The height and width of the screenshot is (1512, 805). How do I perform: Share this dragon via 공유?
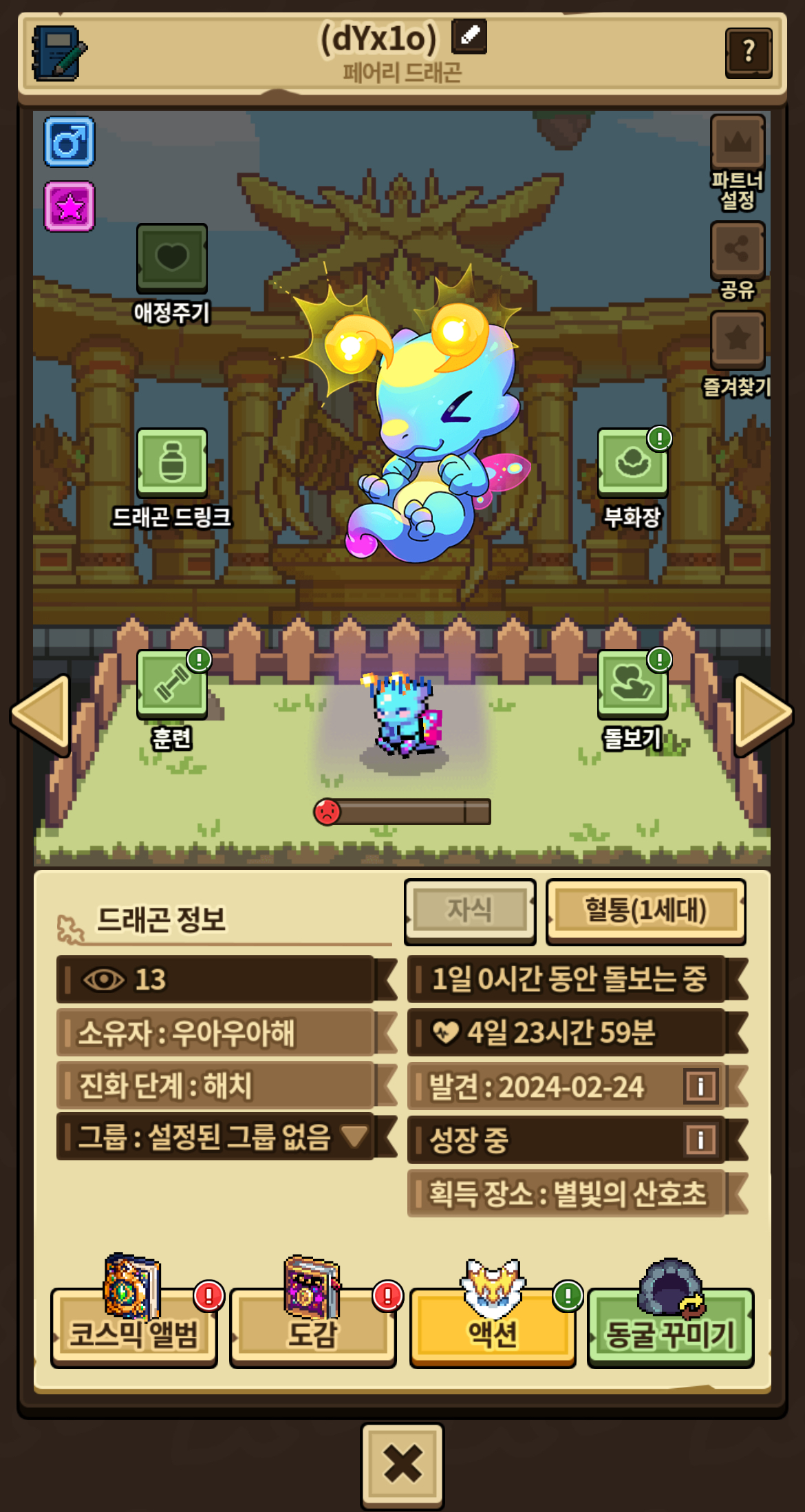pos(738,248)
